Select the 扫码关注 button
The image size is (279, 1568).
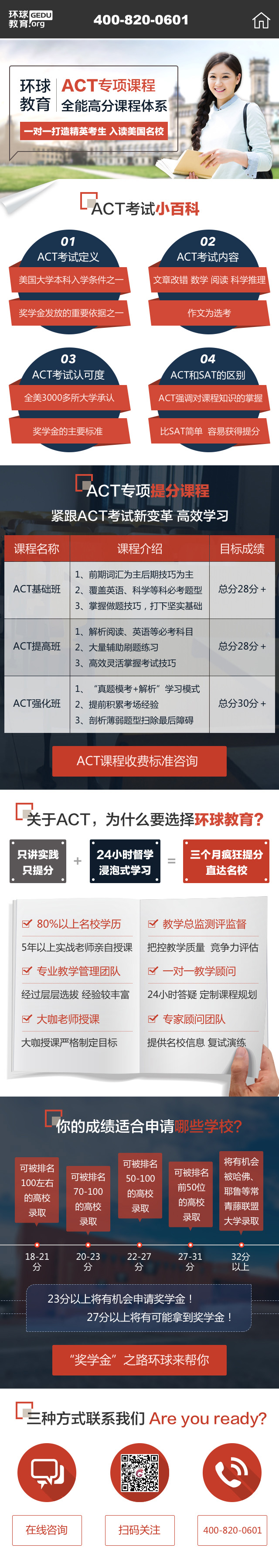[x=139, y=1530]
